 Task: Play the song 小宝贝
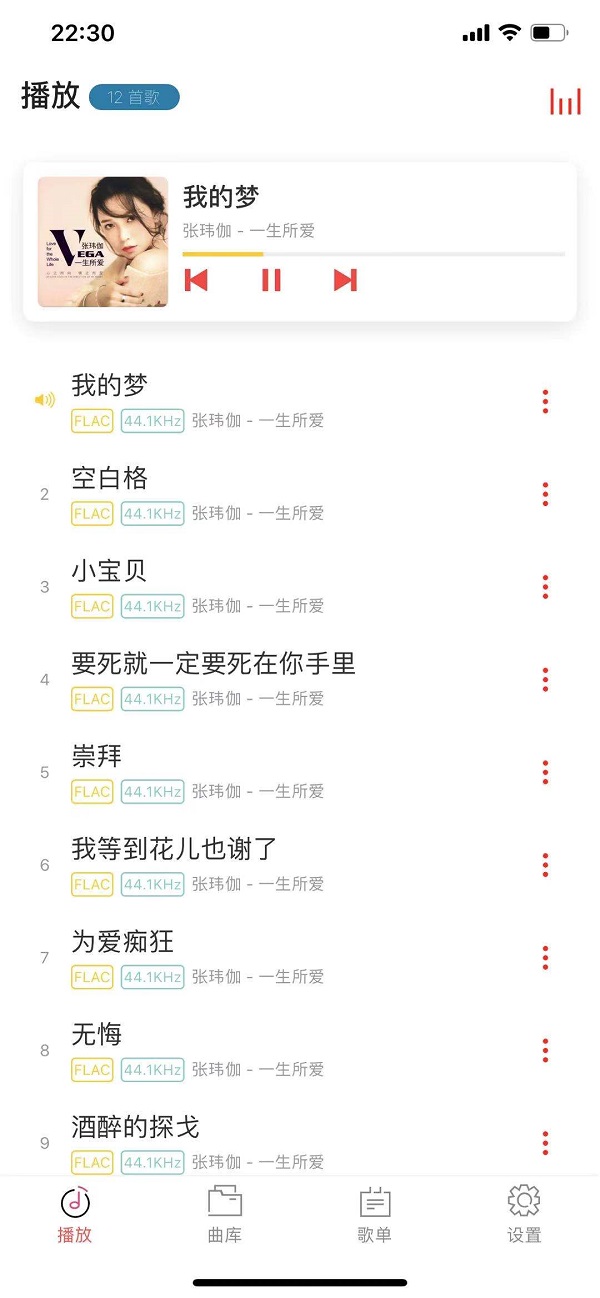click(110, 572)
